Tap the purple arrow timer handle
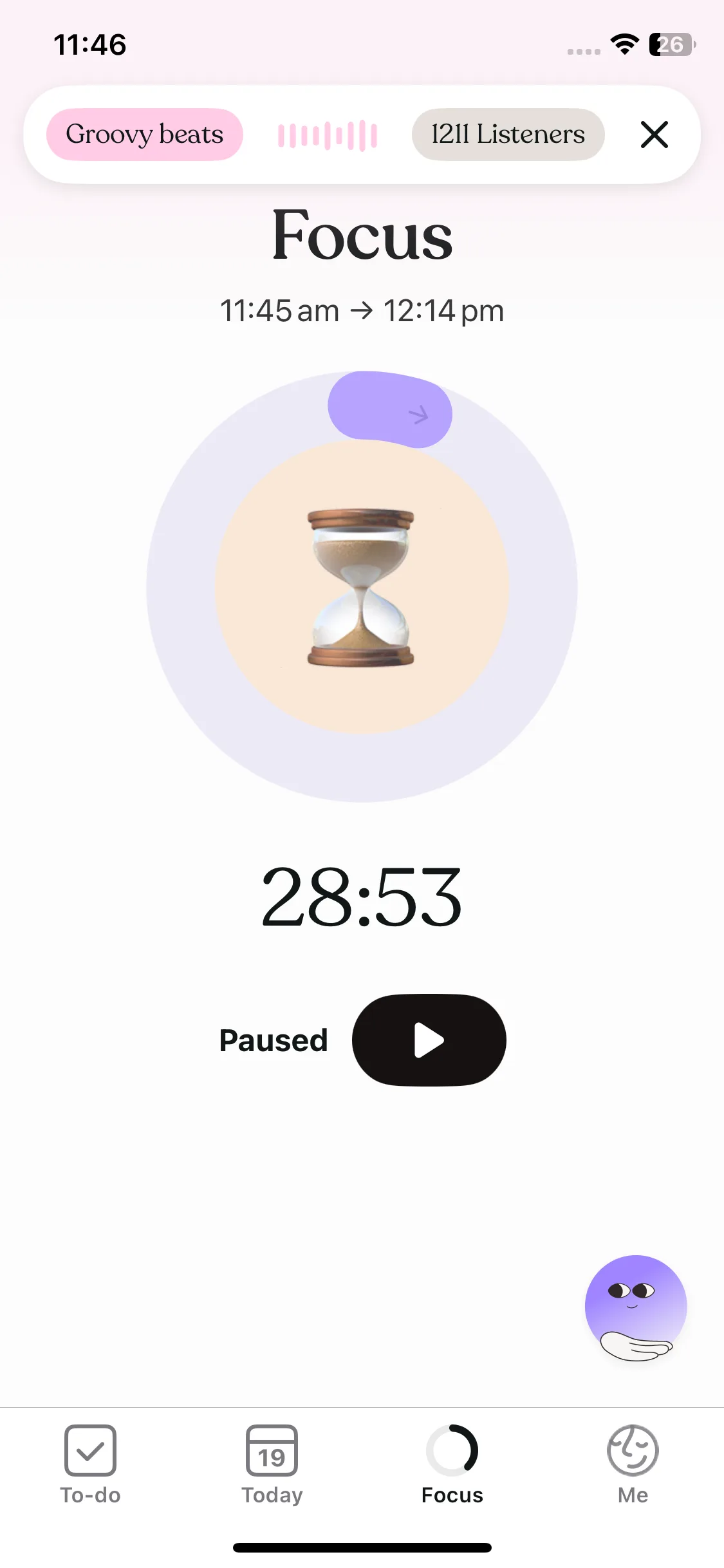 point(390,409)
